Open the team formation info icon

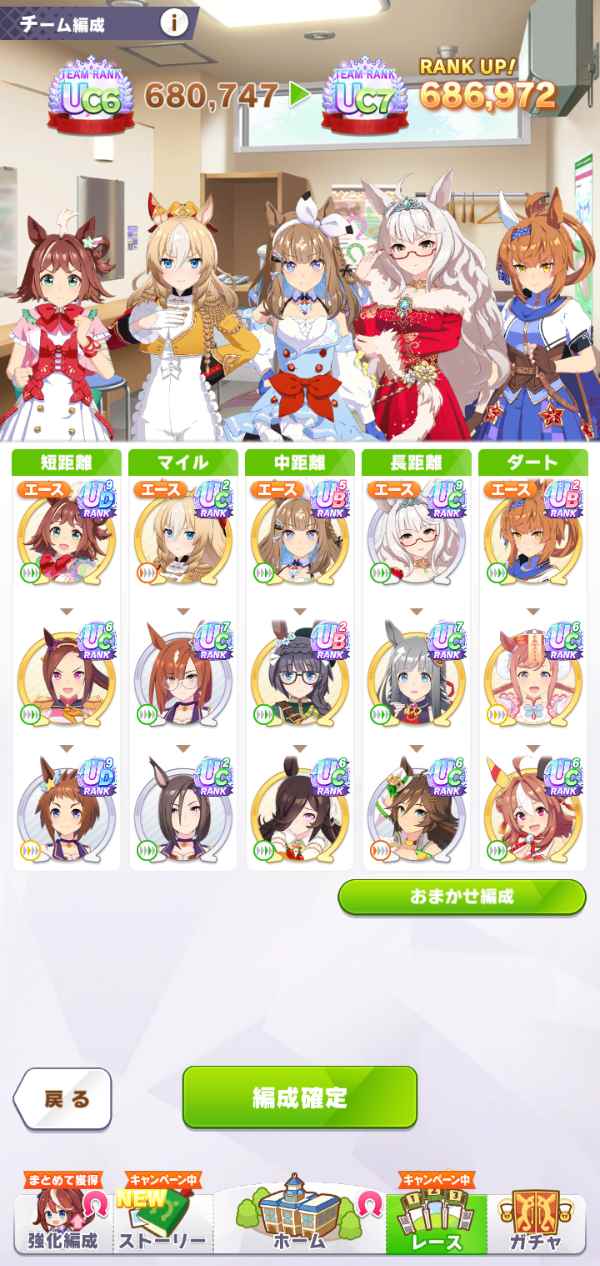[174, 22]
